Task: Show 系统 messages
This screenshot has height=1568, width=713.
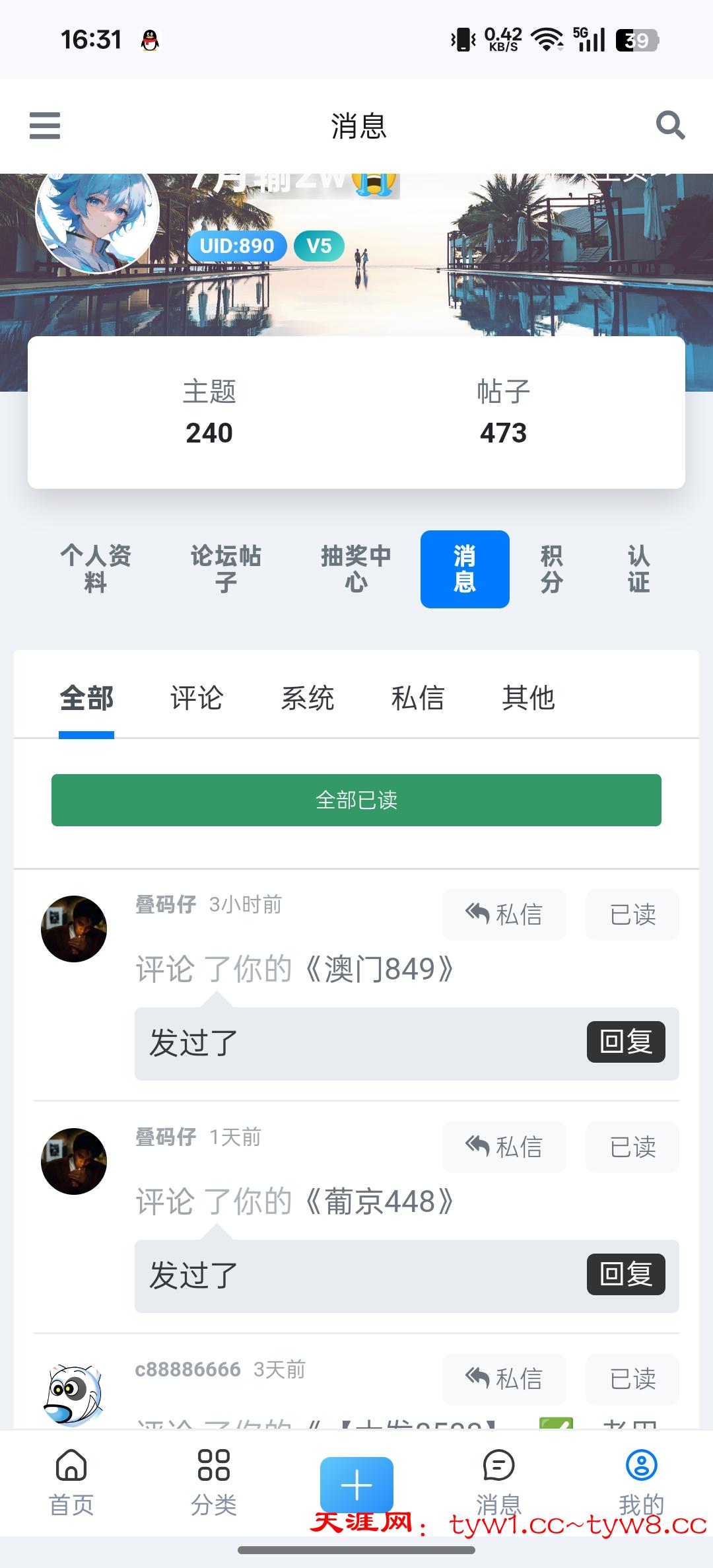Action: coord(308,698)
